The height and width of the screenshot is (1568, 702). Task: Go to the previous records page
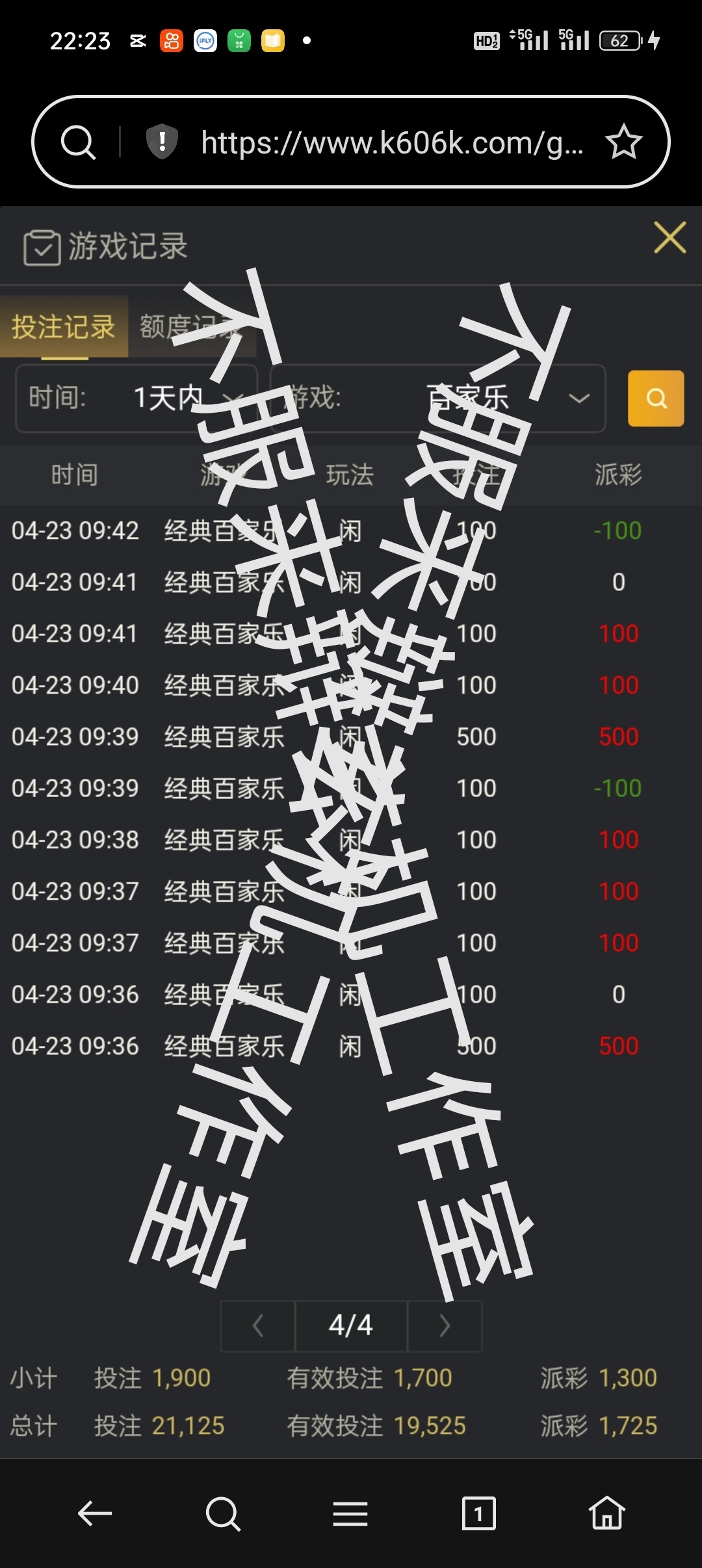coord(258,1326)
